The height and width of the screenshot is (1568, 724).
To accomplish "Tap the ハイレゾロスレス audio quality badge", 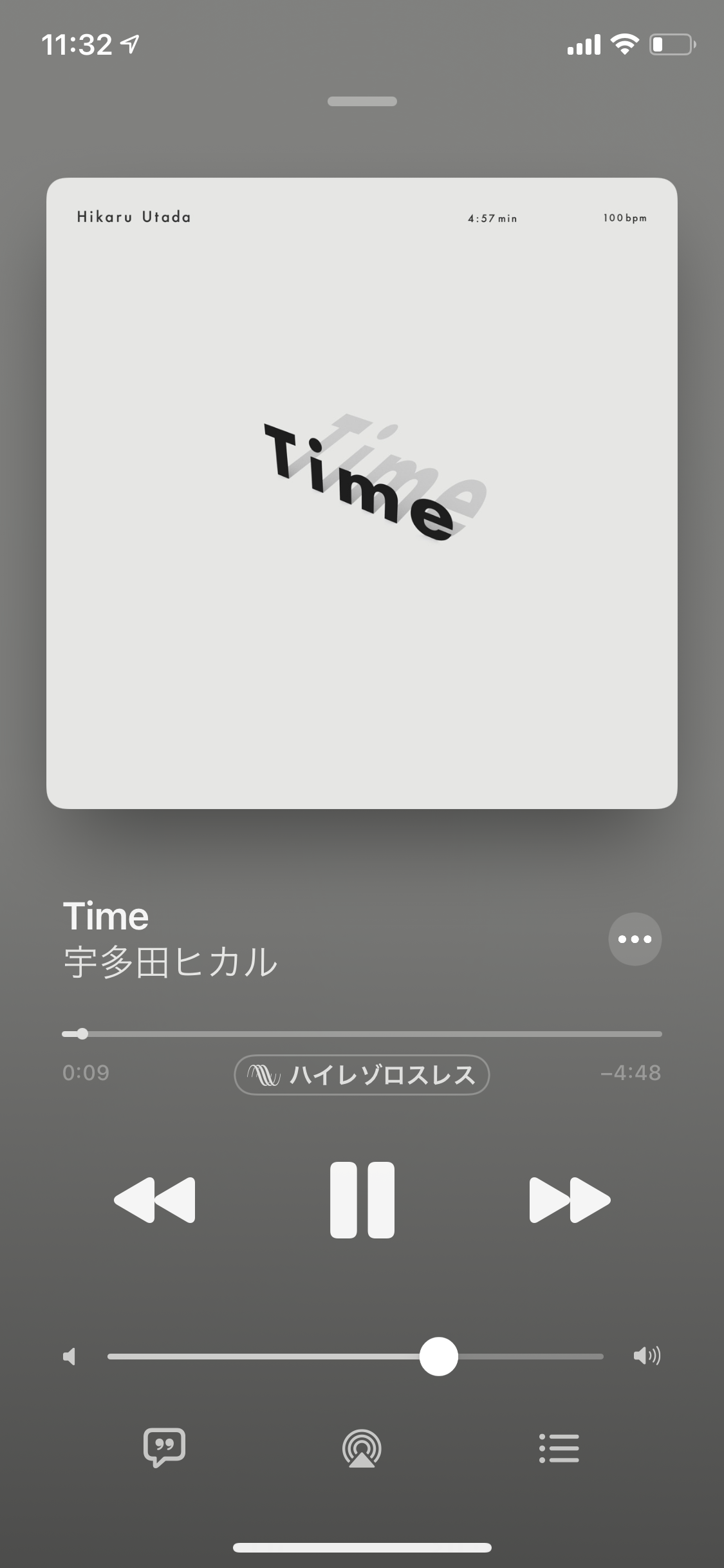I will pyautogui.click(x=362, y=1074).
